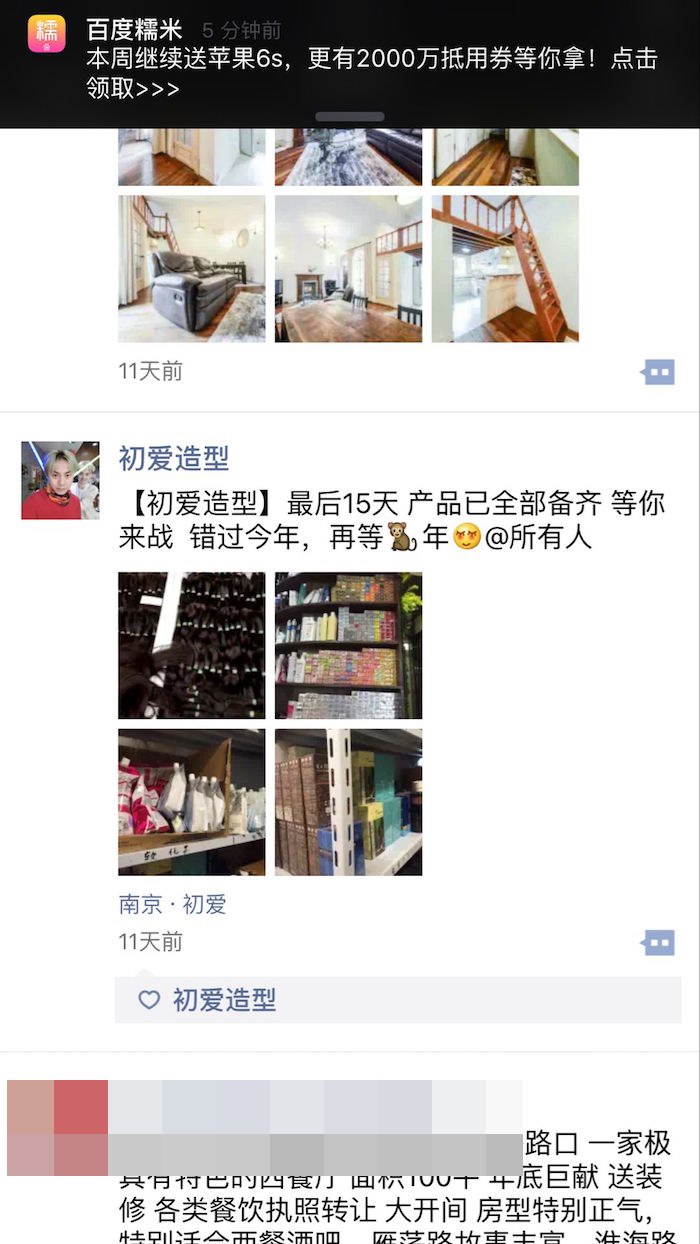
Task: View the hair extensions photo in 初爱造型 post
Action: click(192, 645)
